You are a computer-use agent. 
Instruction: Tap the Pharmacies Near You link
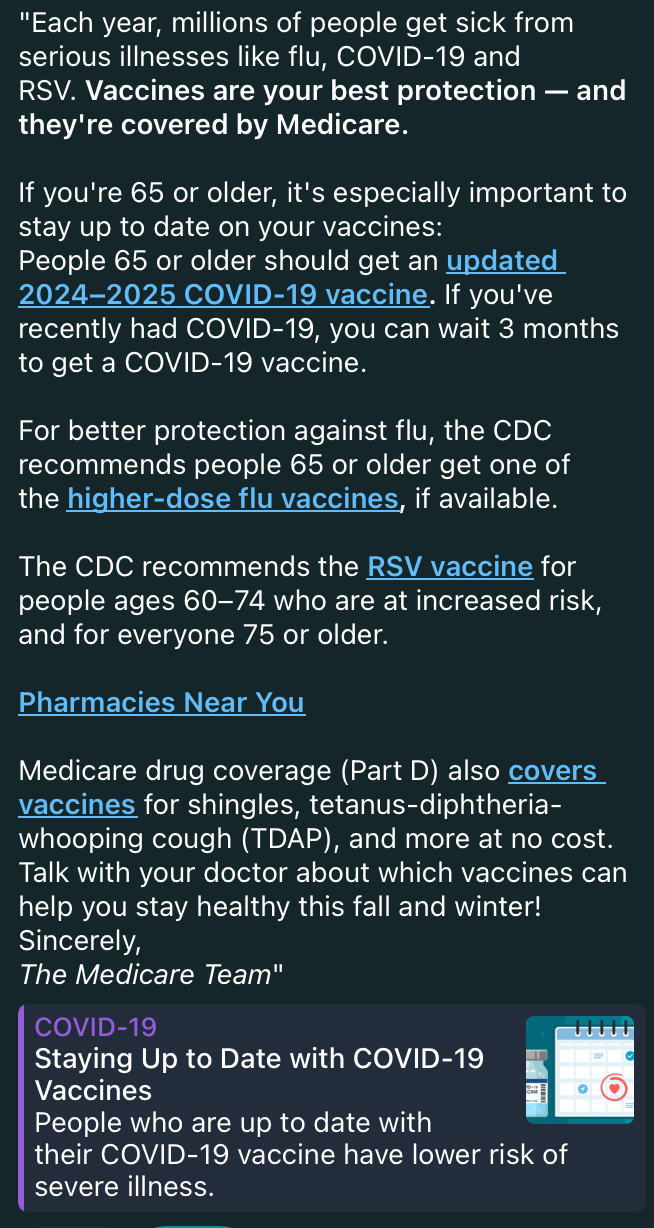coord(161,702)
